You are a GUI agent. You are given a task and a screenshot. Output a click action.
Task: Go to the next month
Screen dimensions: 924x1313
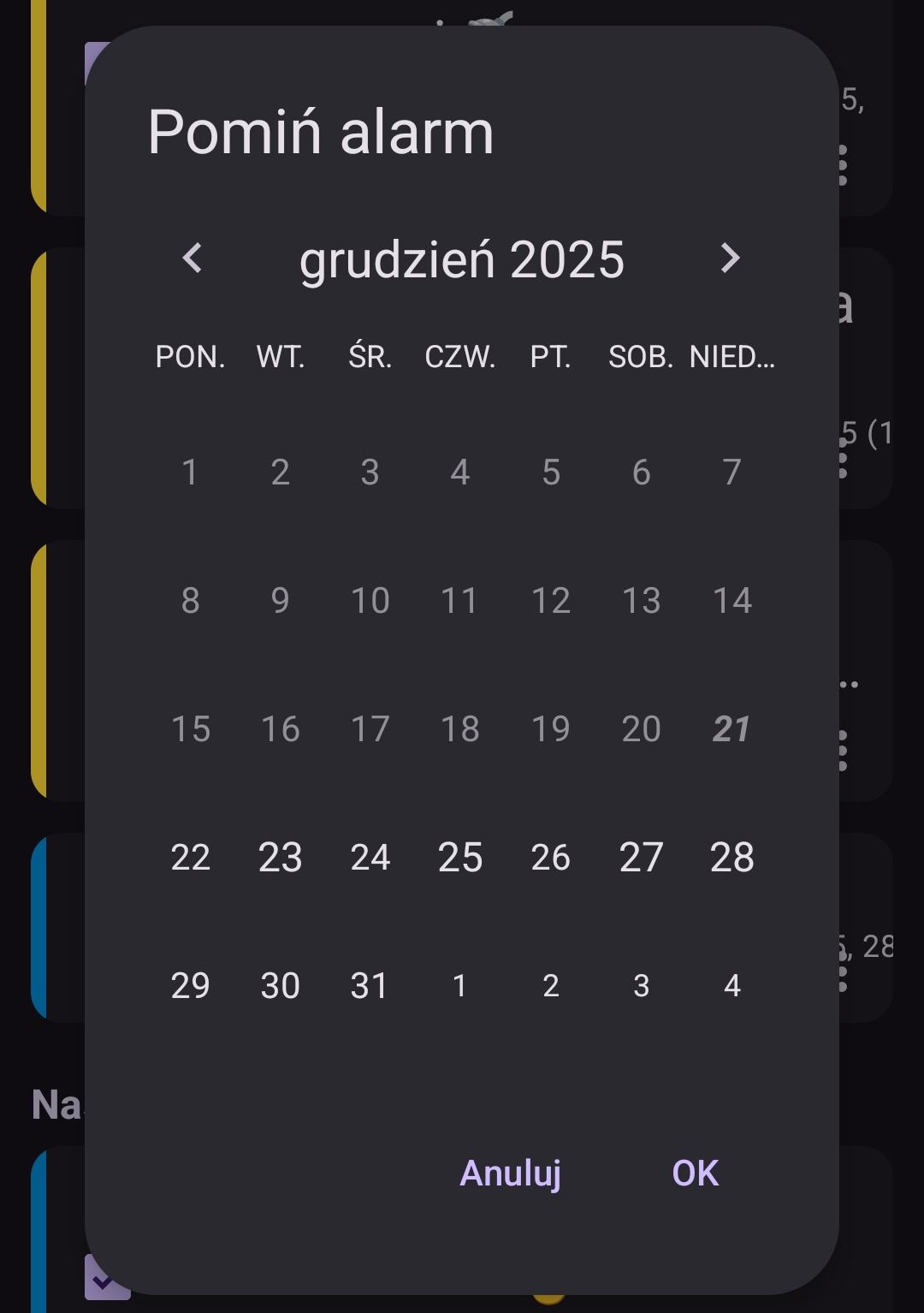(730, 258)
